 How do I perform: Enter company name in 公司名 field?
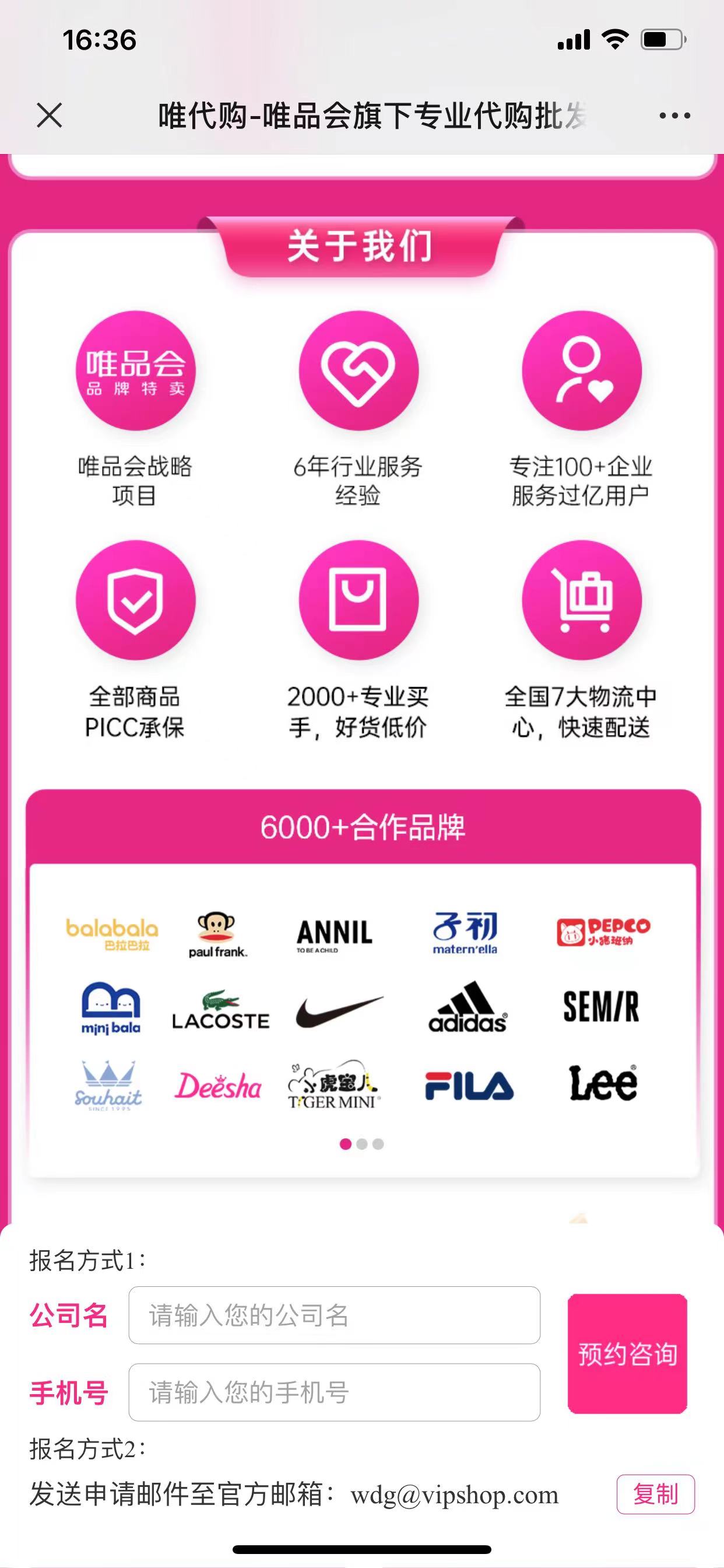coord(334,1315)
